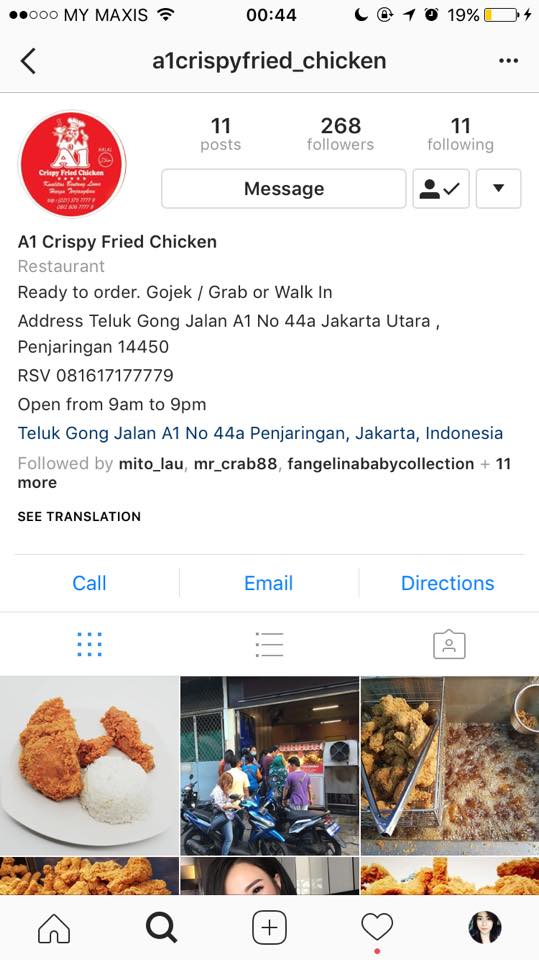
Task: Open the three-dot options menu
Action: point(508,61)
